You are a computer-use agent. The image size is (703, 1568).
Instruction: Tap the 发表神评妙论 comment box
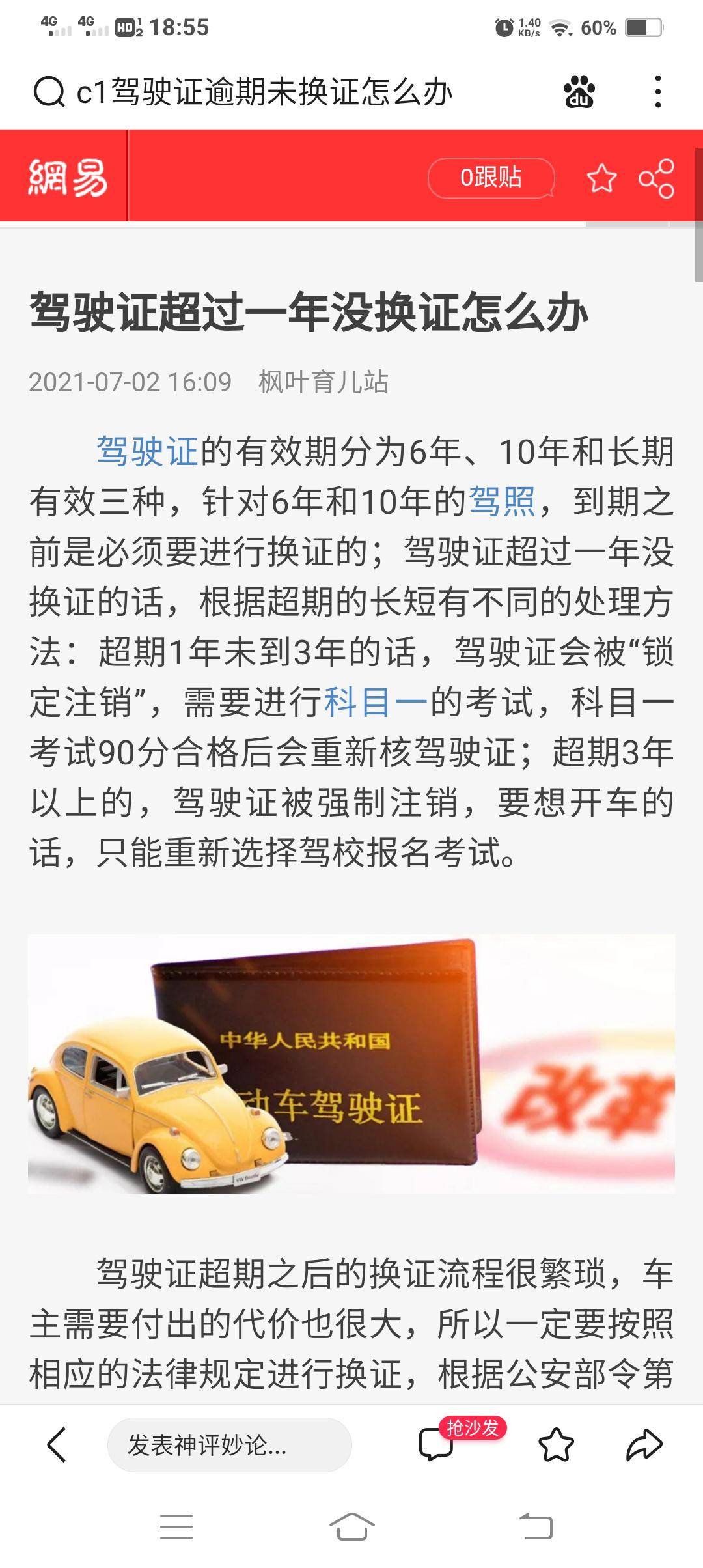(230, 1445)
